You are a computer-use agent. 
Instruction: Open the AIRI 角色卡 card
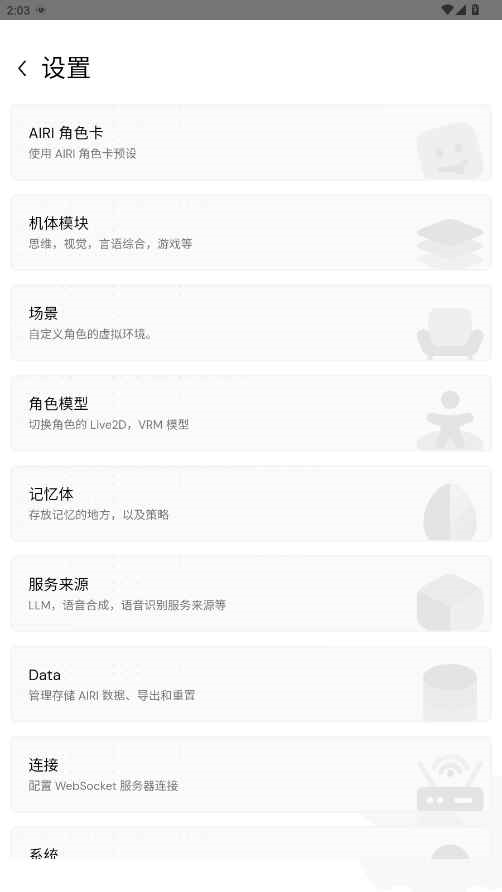click(x=251, y=142)
